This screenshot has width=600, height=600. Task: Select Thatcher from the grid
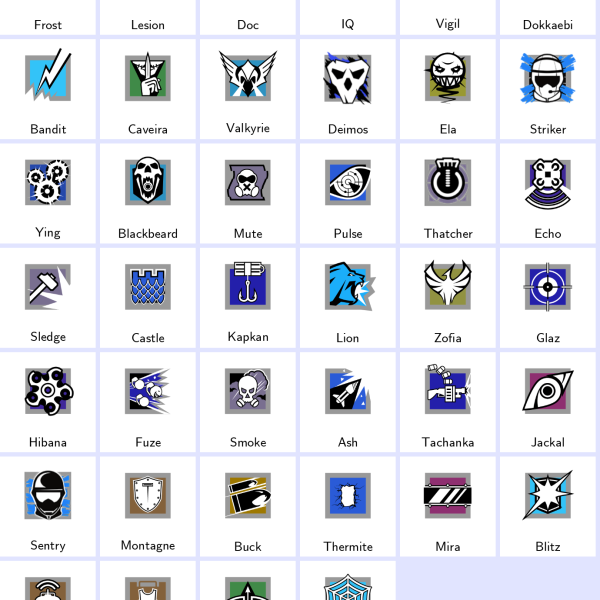448,194
